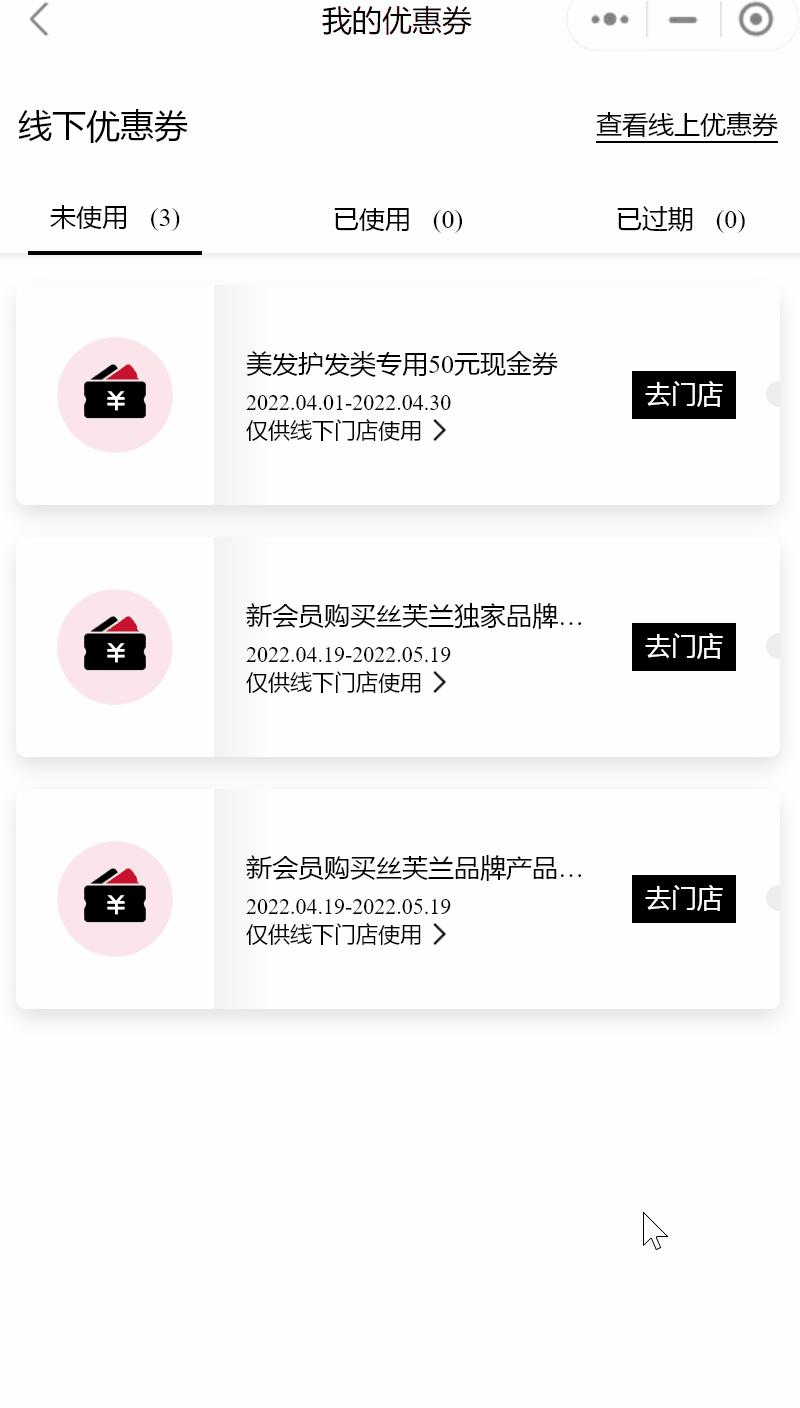Tap the pink circular badge on the 50元现金券
The image size is (800, 1408).
115,394
